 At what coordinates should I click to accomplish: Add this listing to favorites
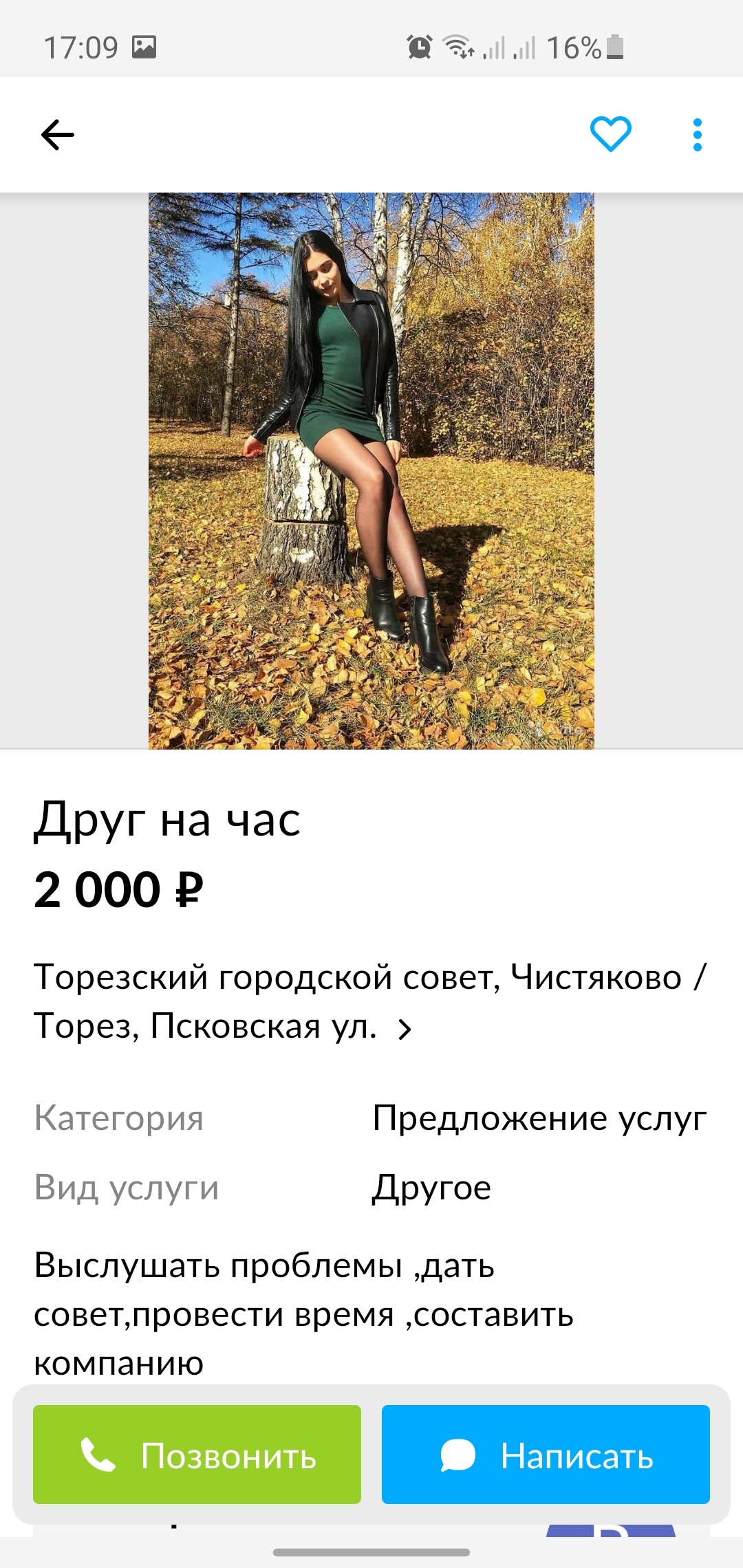click(x=610, y=134)
